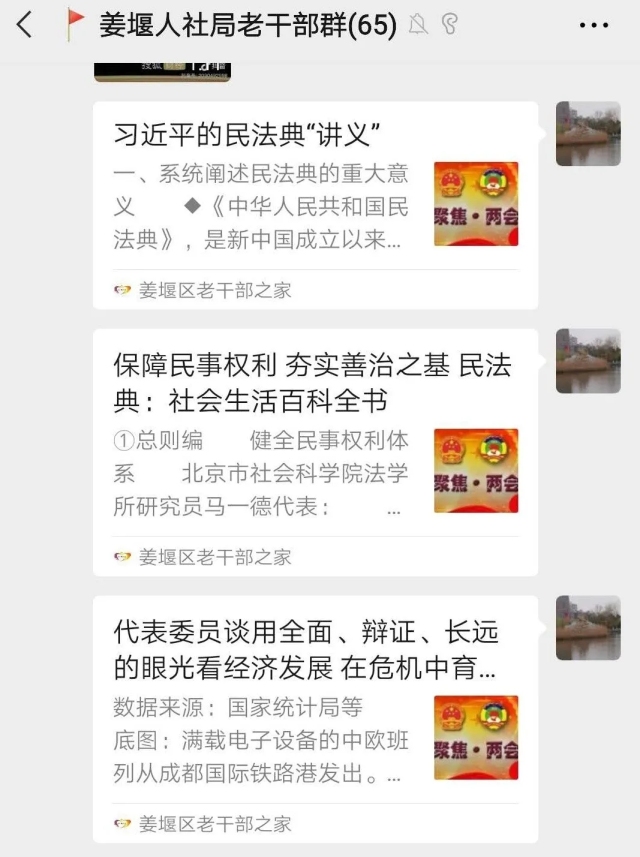View avatar of sender beside 习近平的民法典 article

pyautogui.click(x=588, y=134)
